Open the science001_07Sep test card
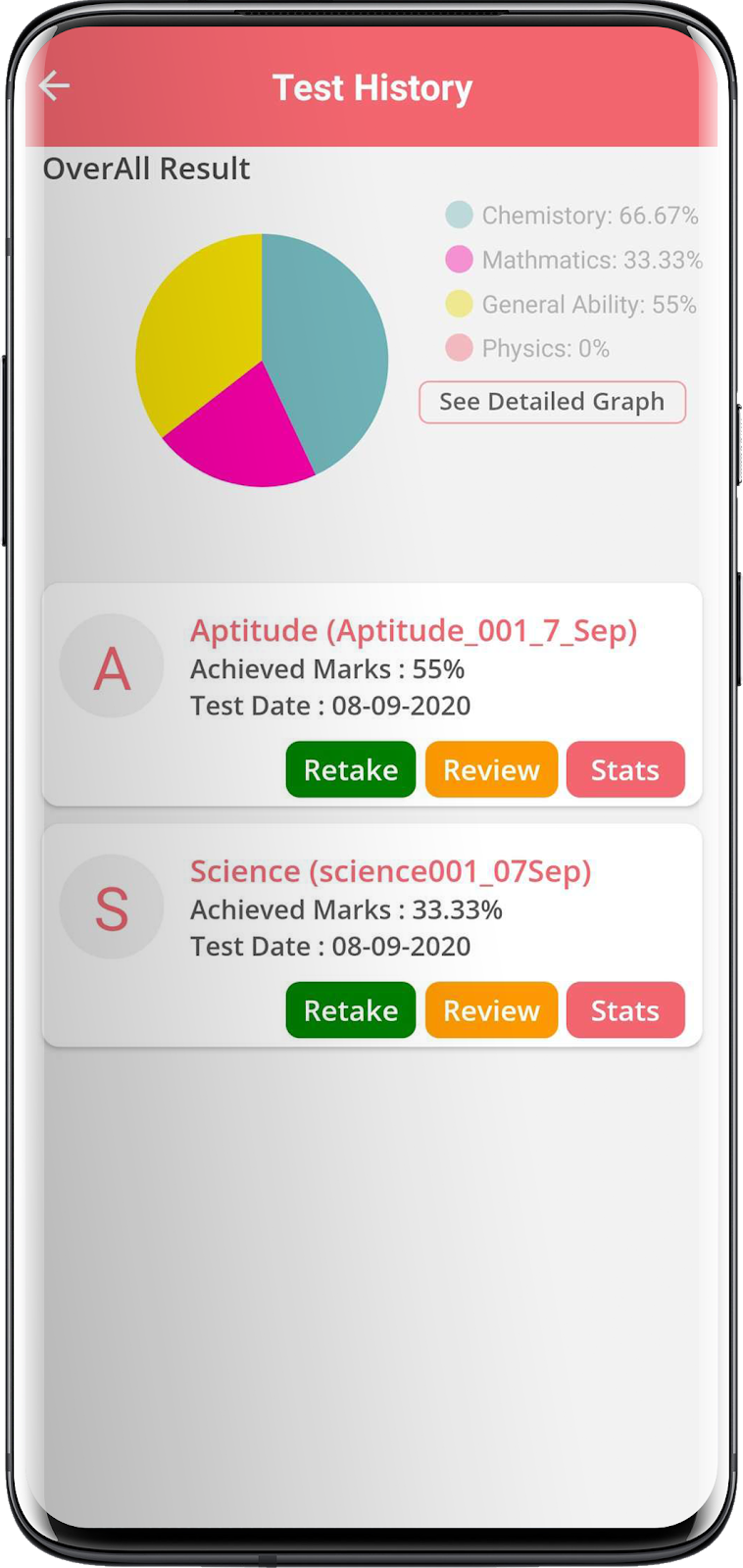The image size is (743, 1568). [x=372, y=935]
